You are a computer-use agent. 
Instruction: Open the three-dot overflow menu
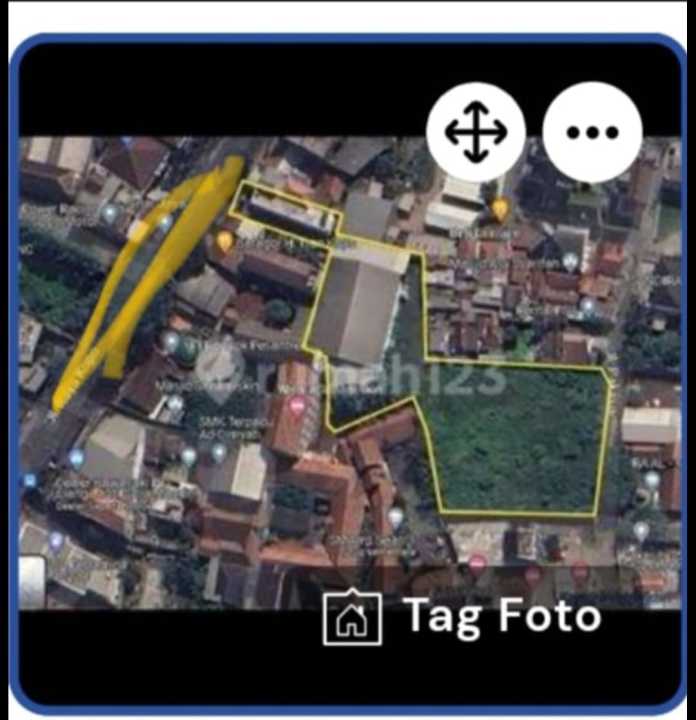592,132
